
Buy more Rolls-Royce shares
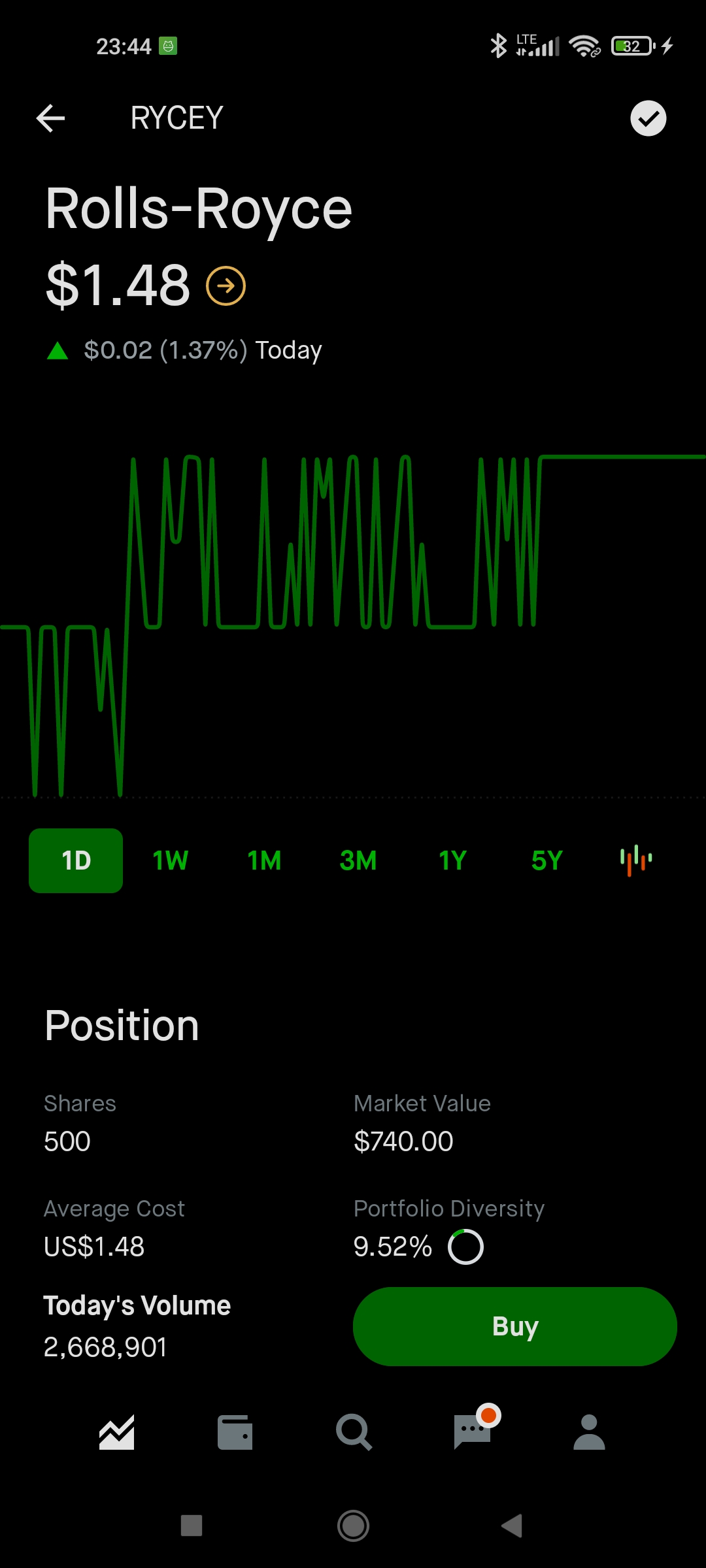click(x=514, y=1326)
